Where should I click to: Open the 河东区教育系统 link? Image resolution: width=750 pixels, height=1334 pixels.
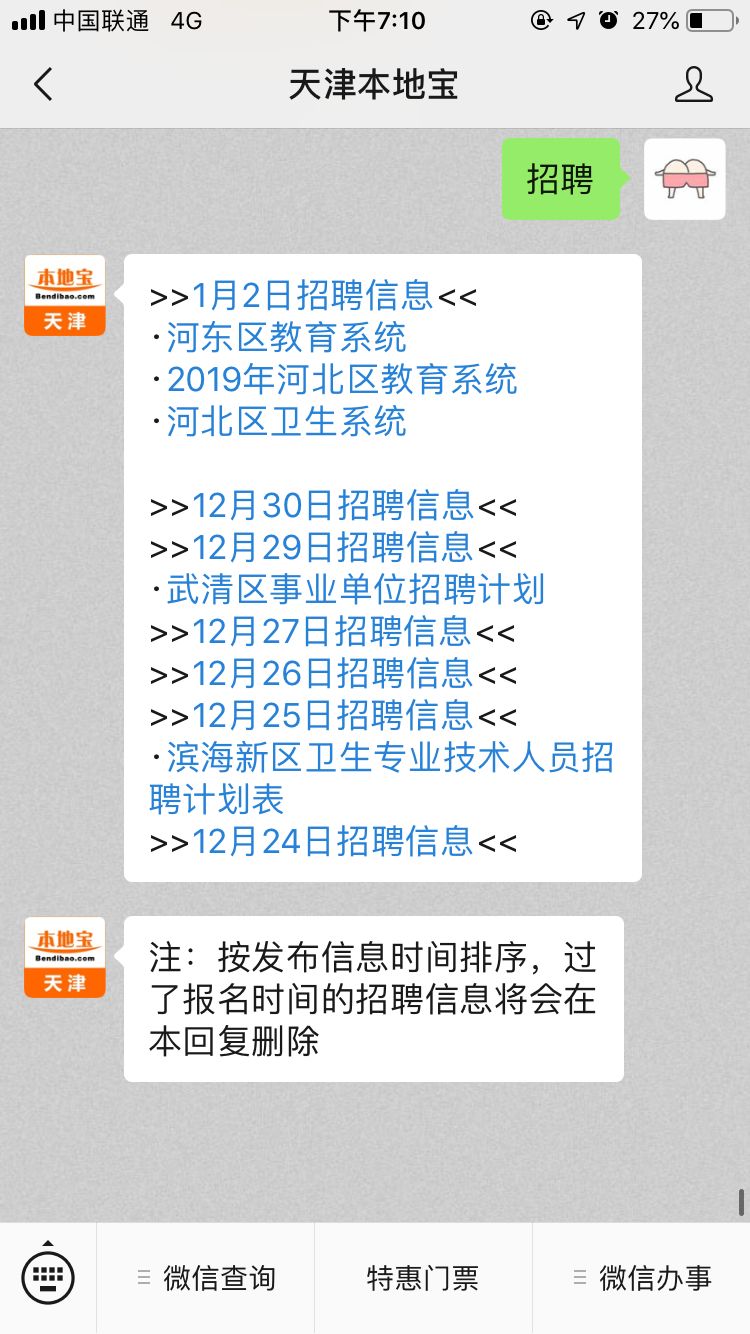286,338
